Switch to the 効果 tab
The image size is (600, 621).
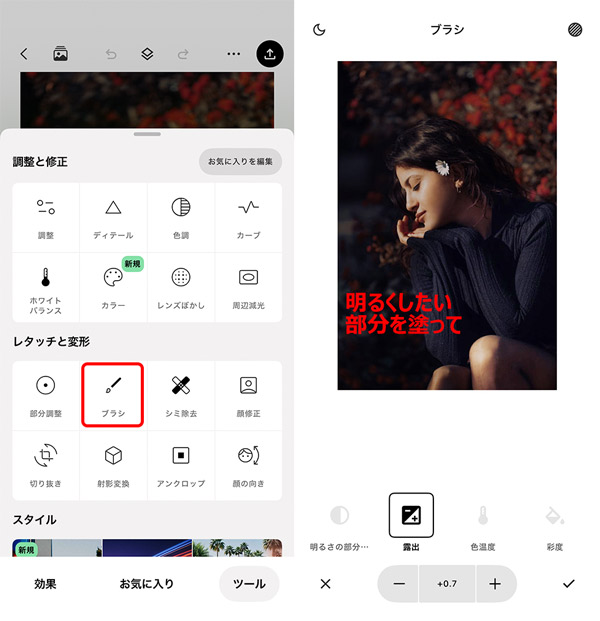(45, 583)
